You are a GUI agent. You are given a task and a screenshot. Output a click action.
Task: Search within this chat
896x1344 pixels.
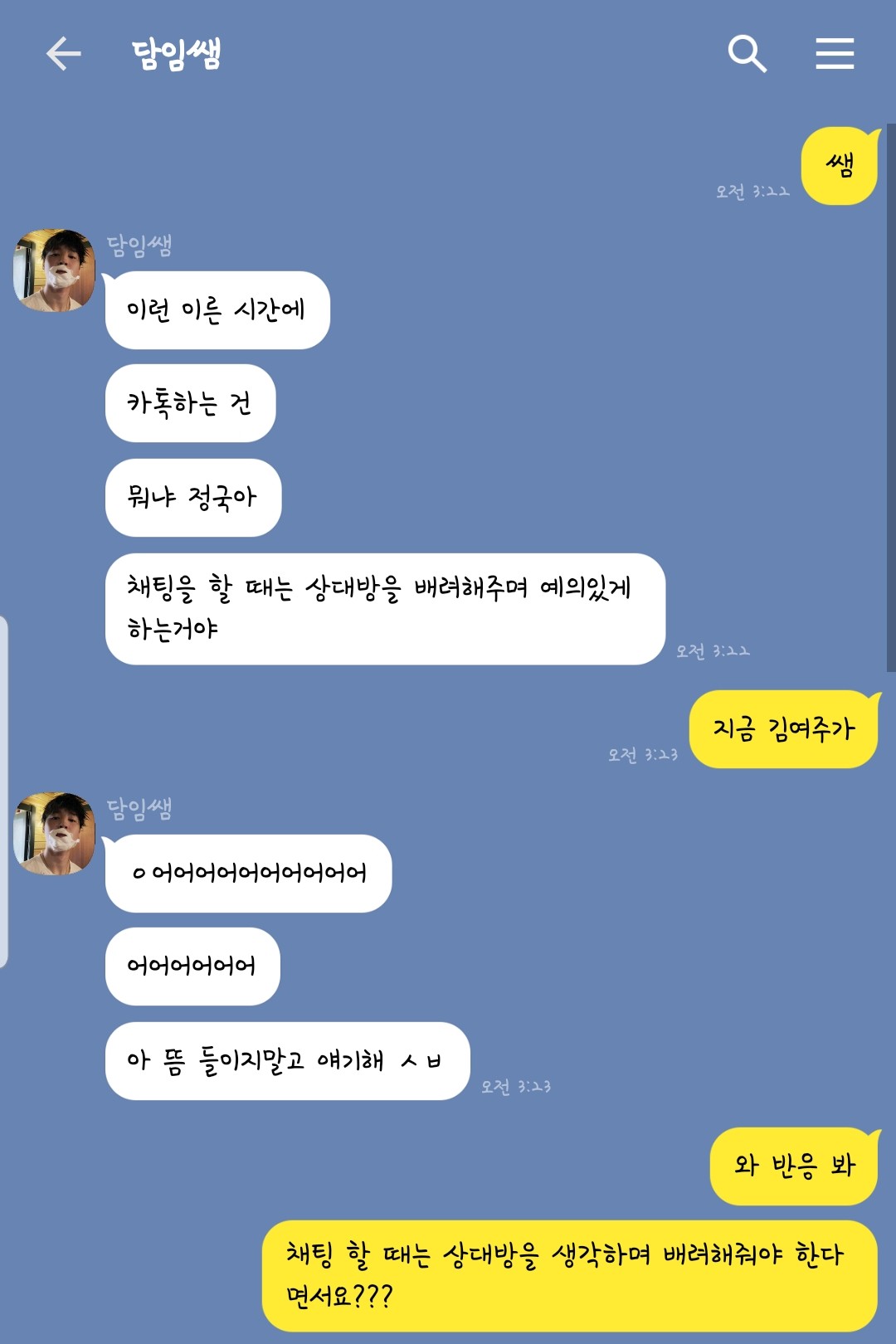pos(747,54)
